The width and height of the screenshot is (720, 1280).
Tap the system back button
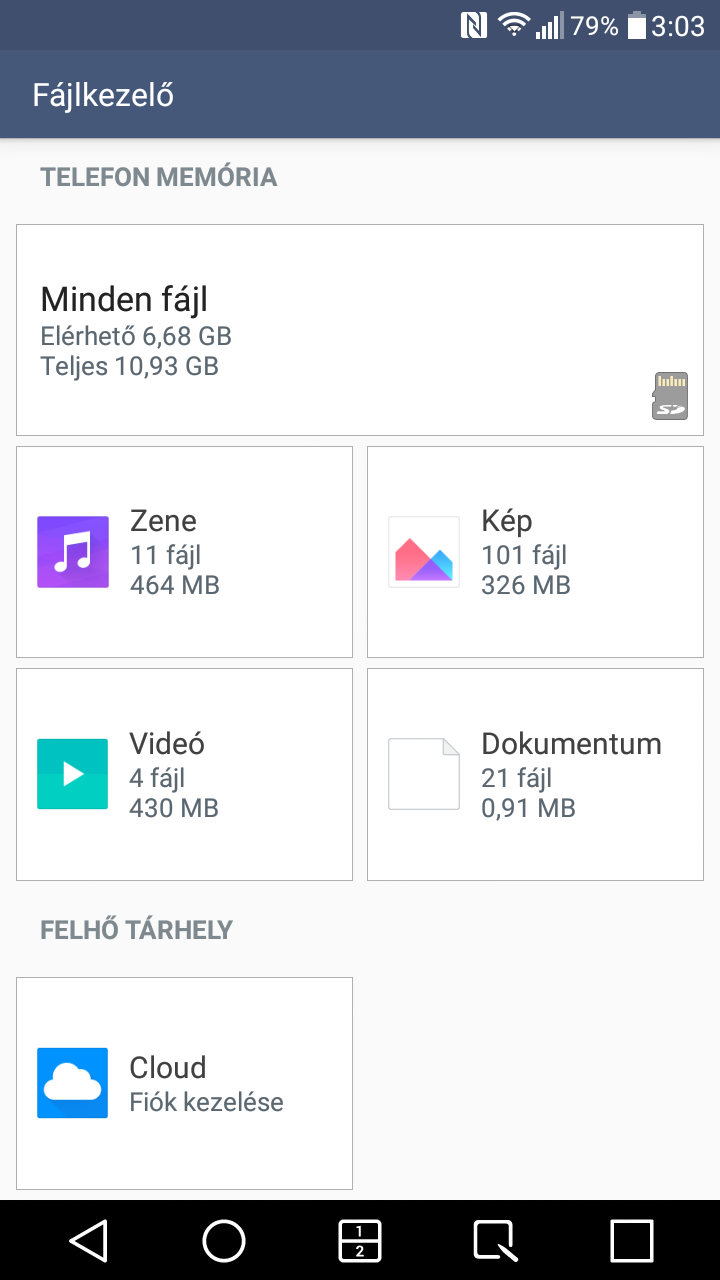[x=88, y=1241]
